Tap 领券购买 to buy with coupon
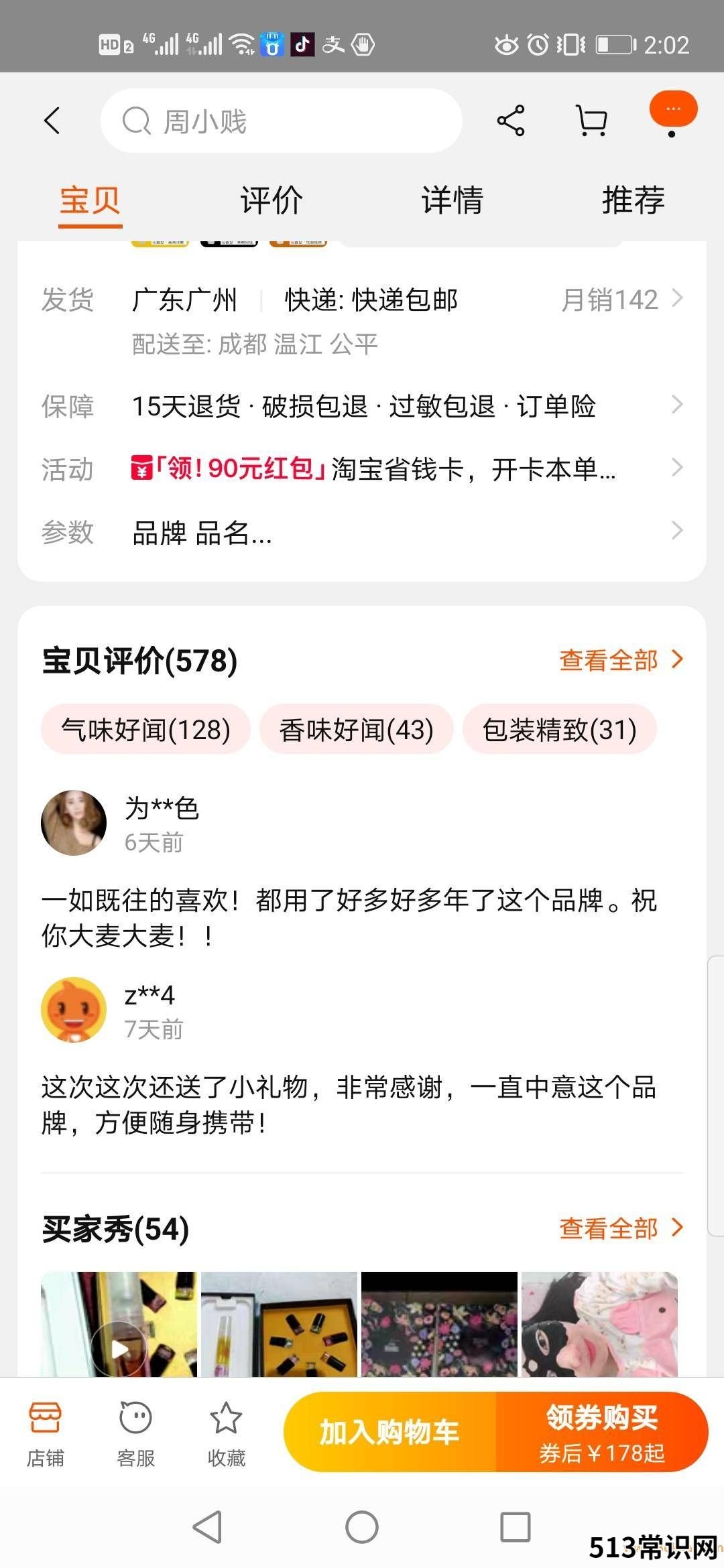Image resolution: width=724 pixels, height=1568 pixels. click(602, 1432)
